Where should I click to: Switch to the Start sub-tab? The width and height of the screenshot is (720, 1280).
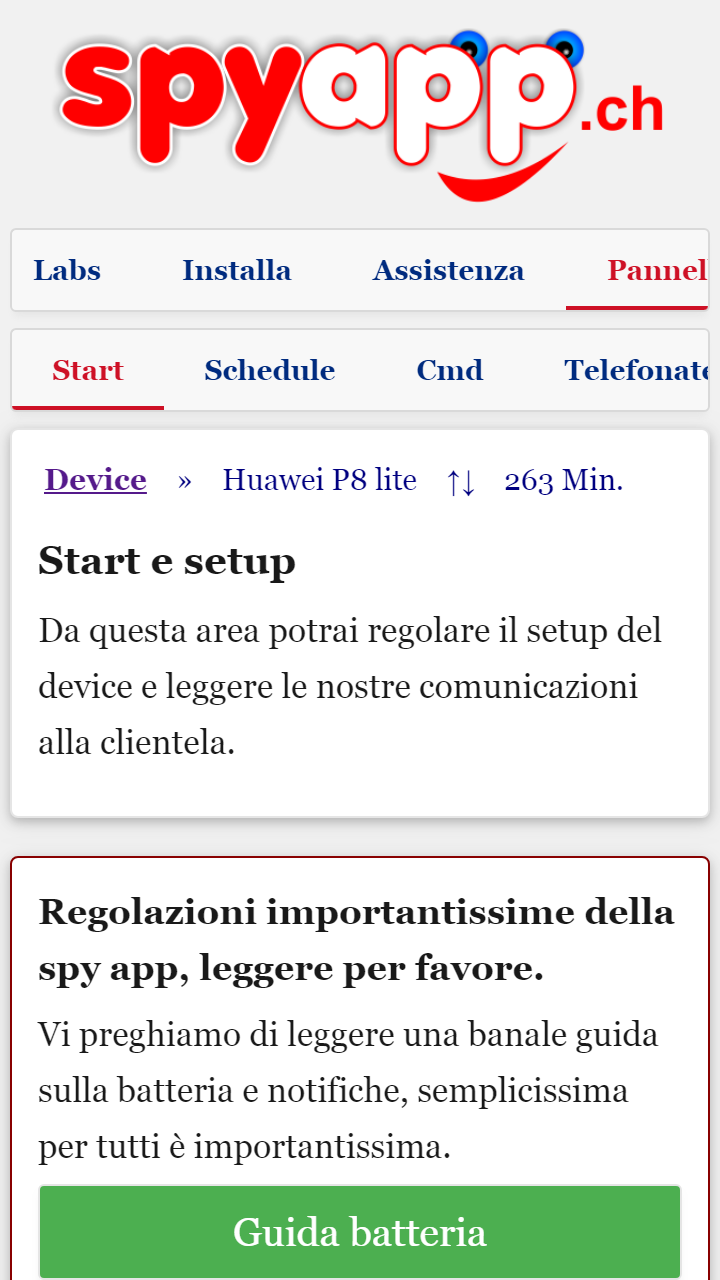click(88, 370)
